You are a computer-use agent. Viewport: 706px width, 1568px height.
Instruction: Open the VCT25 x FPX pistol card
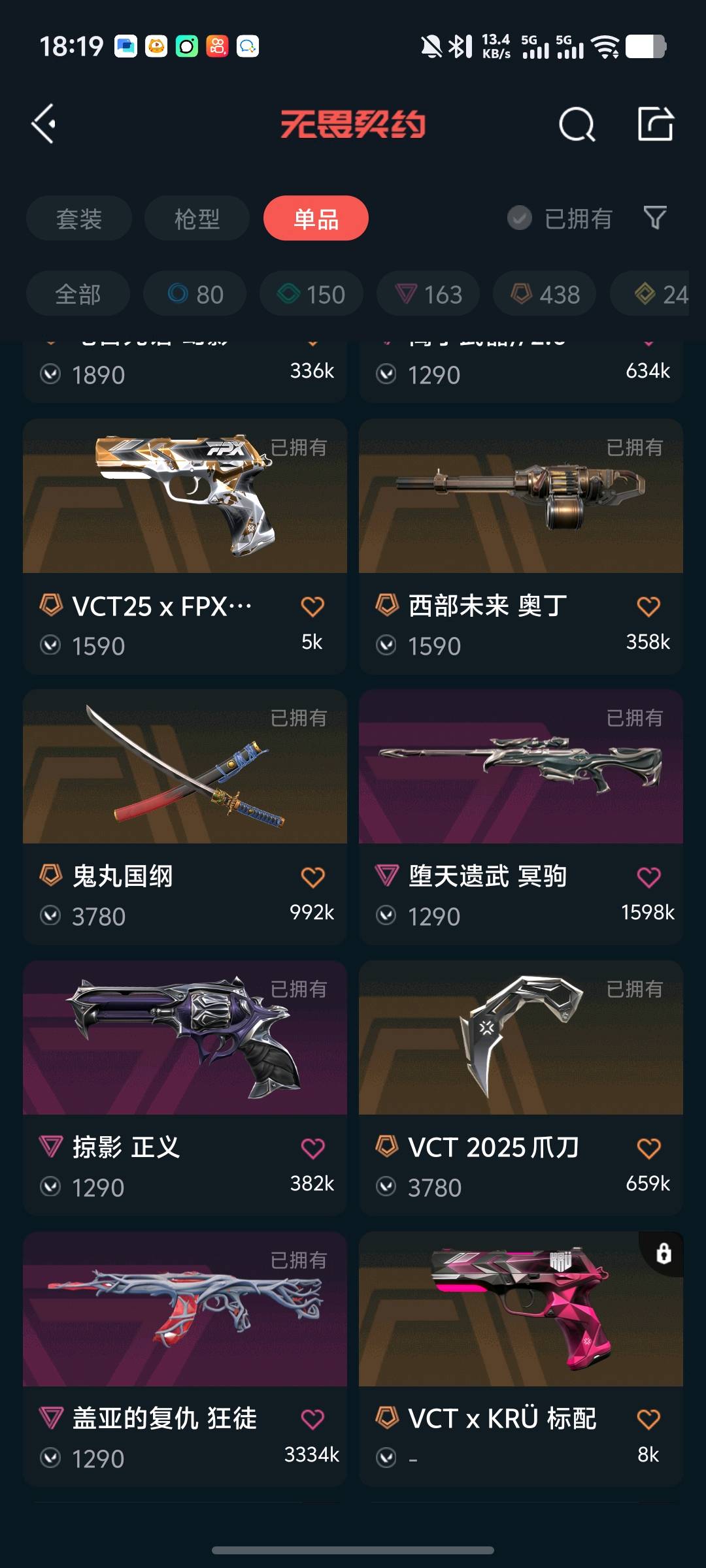pos(185,546)
